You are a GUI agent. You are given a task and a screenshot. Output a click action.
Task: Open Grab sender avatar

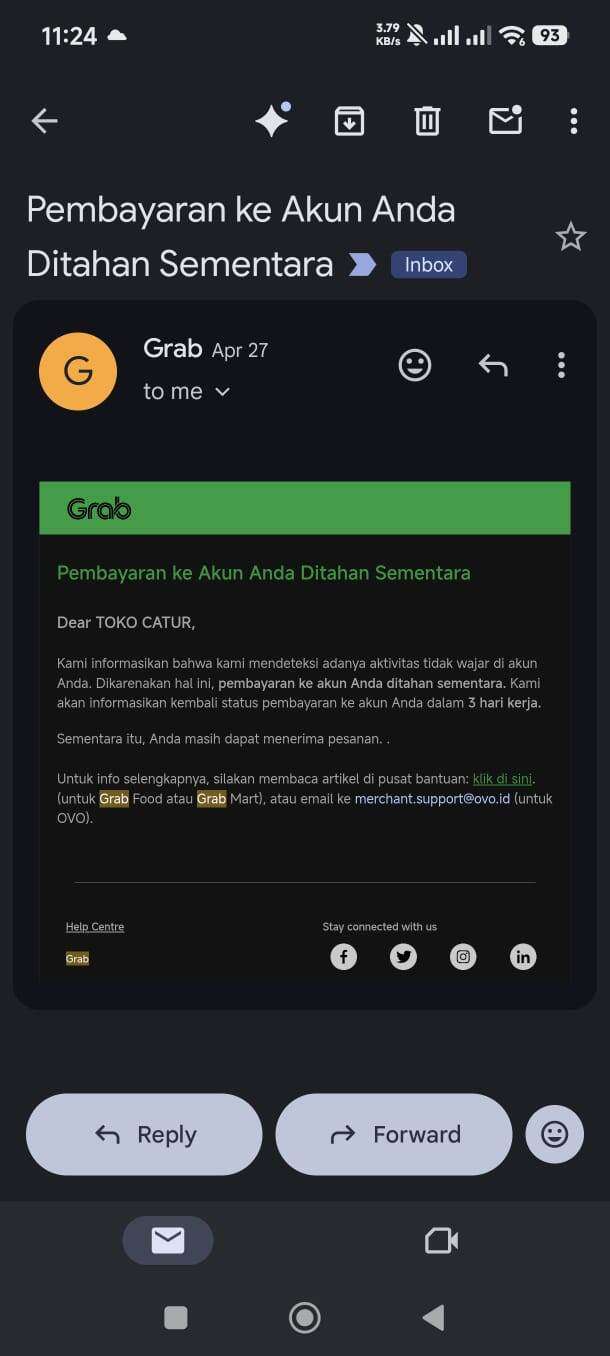click(x=78, y=372)
